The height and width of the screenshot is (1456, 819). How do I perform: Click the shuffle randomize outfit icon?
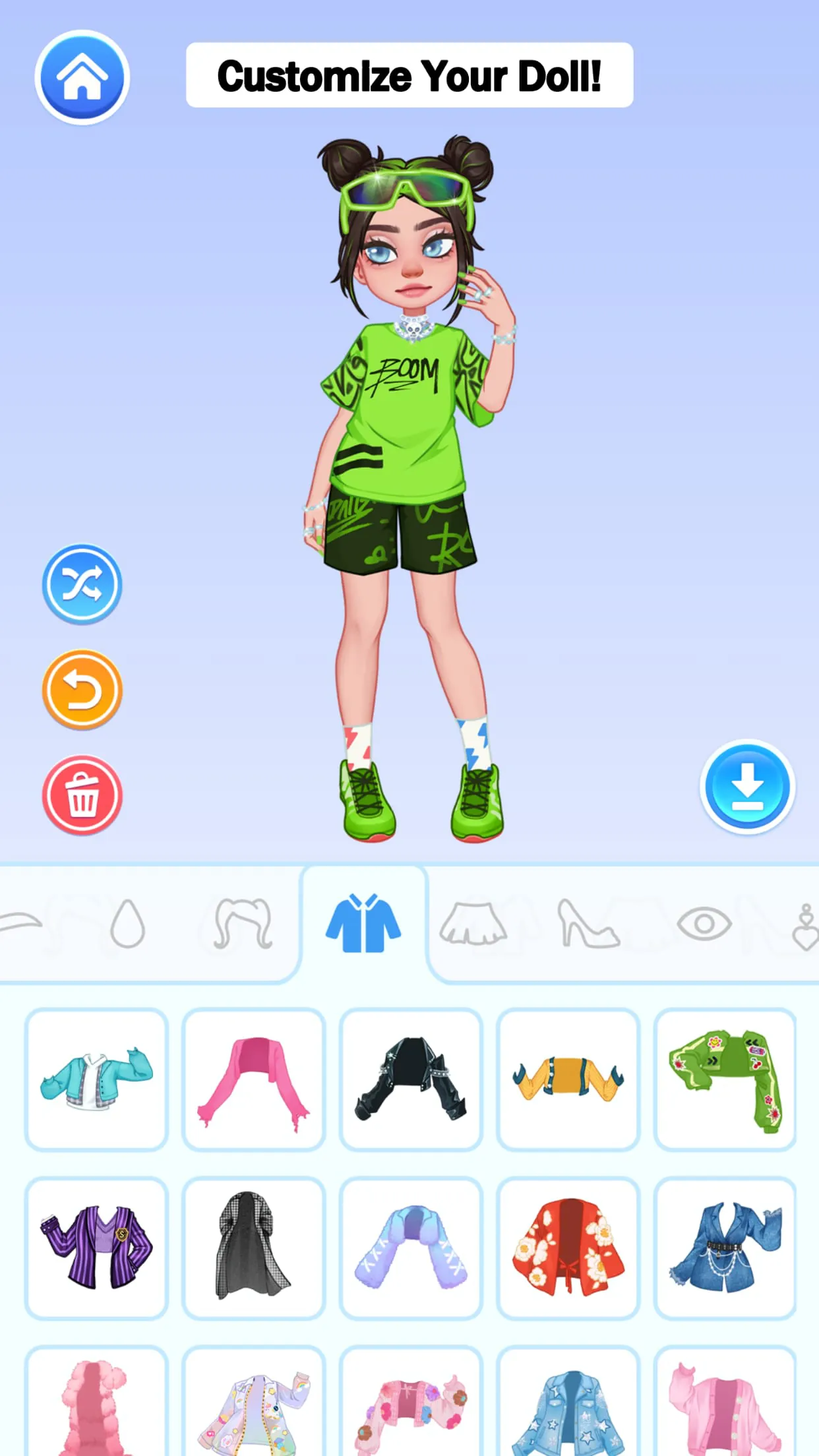pos(82,584)
